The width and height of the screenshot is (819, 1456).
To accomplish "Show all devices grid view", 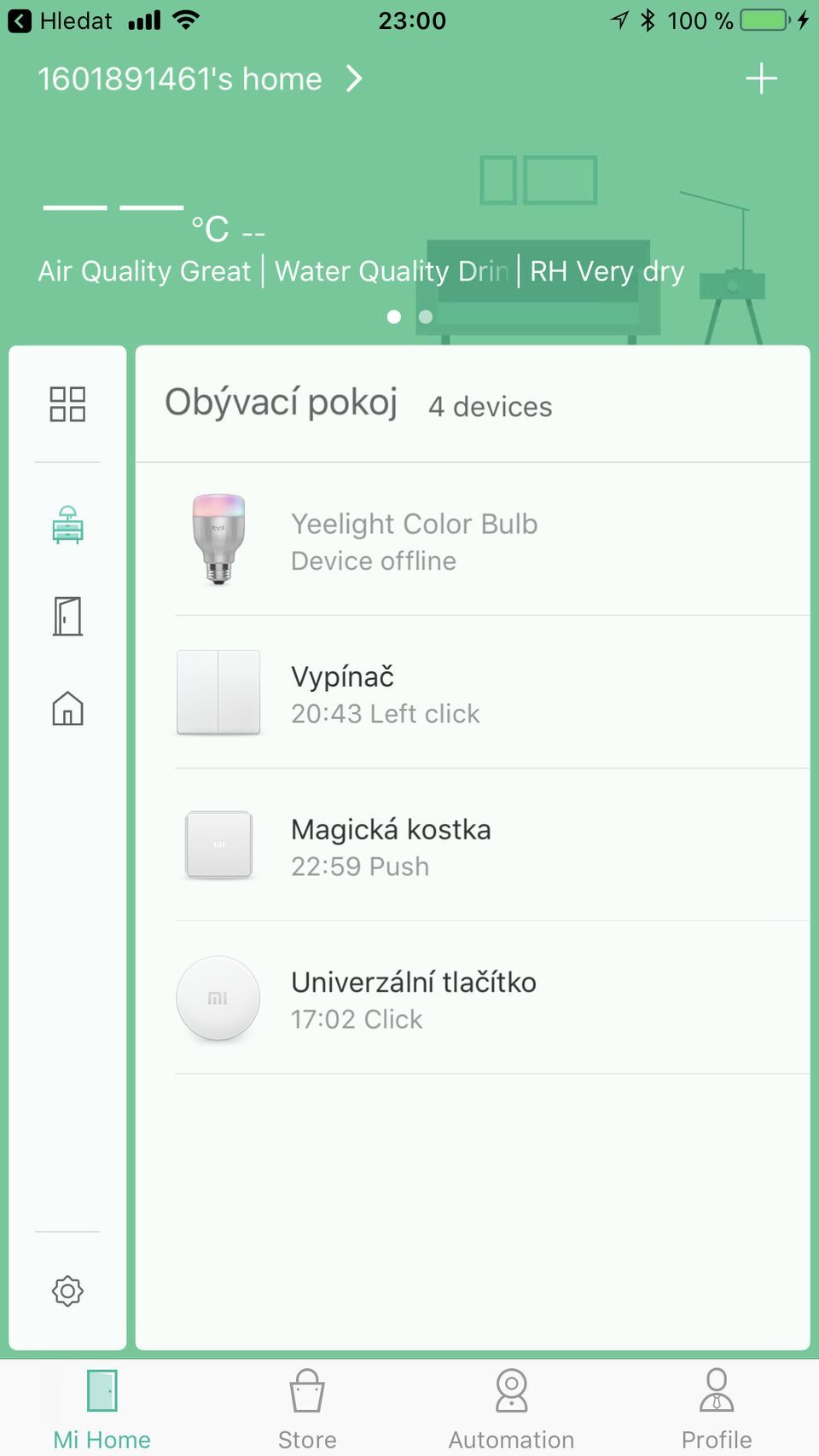I will (x=67, y=404).
